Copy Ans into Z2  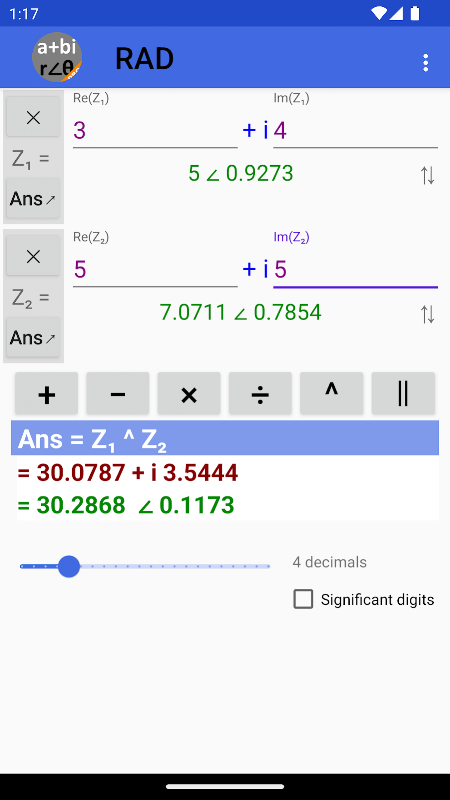(x=33, y=337)
